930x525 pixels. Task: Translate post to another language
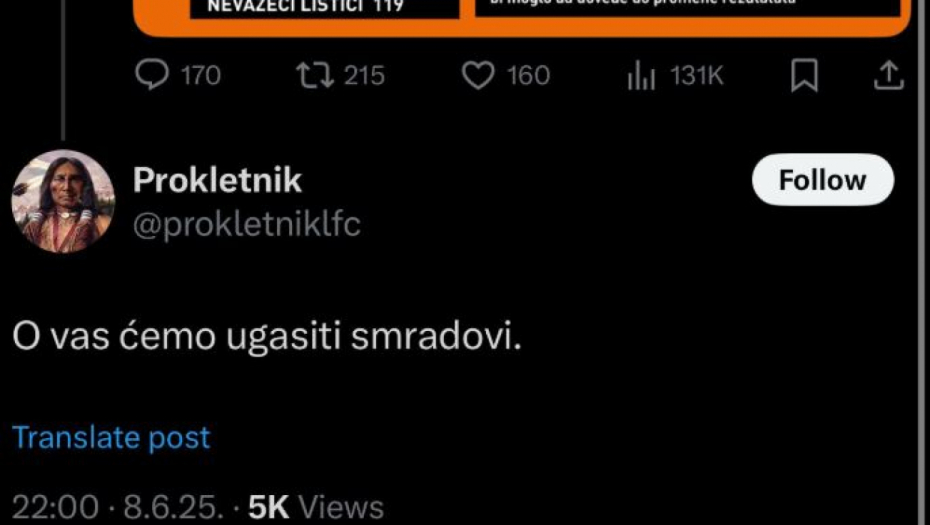tap(111, 437)
